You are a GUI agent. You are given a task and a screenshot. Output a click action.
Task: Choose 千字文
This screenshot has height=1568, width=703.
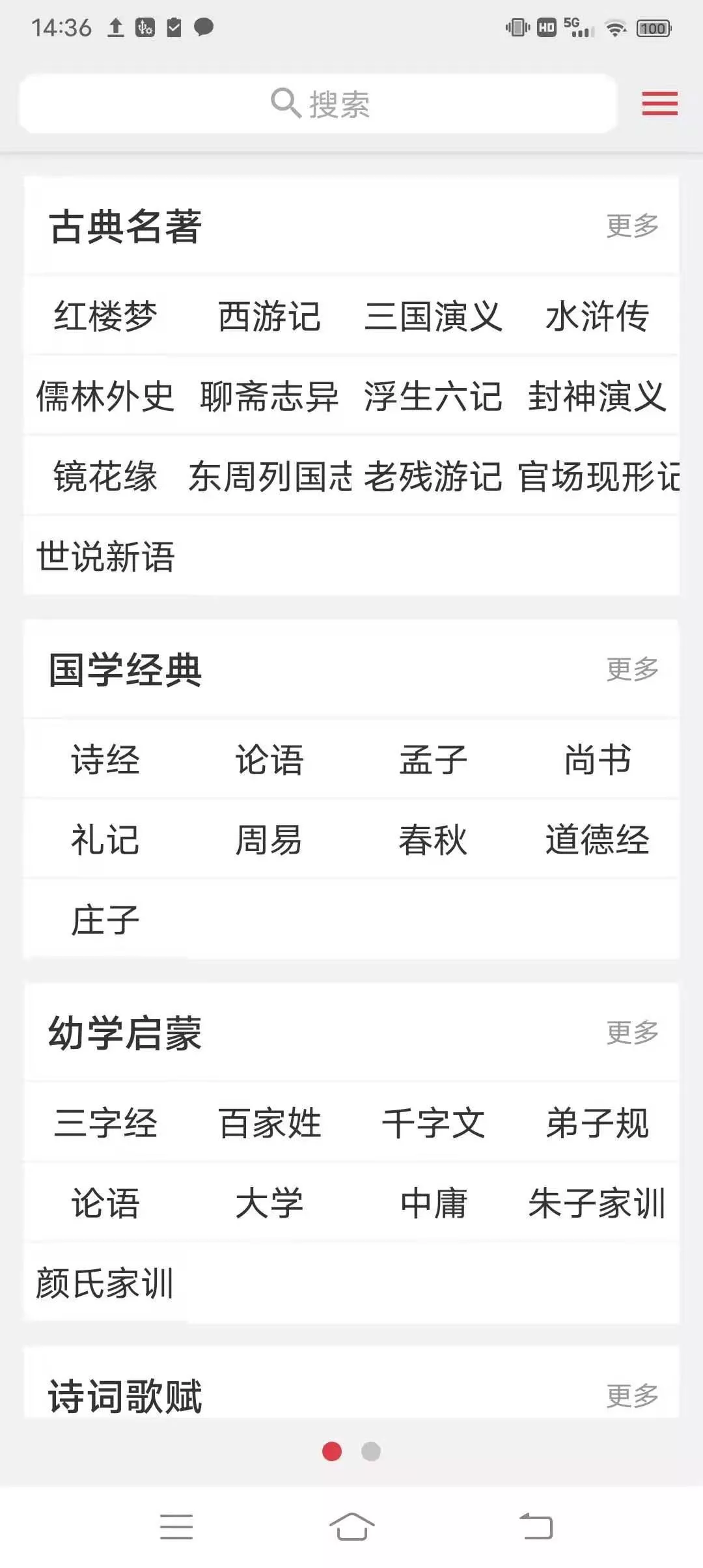point(434,1123)
